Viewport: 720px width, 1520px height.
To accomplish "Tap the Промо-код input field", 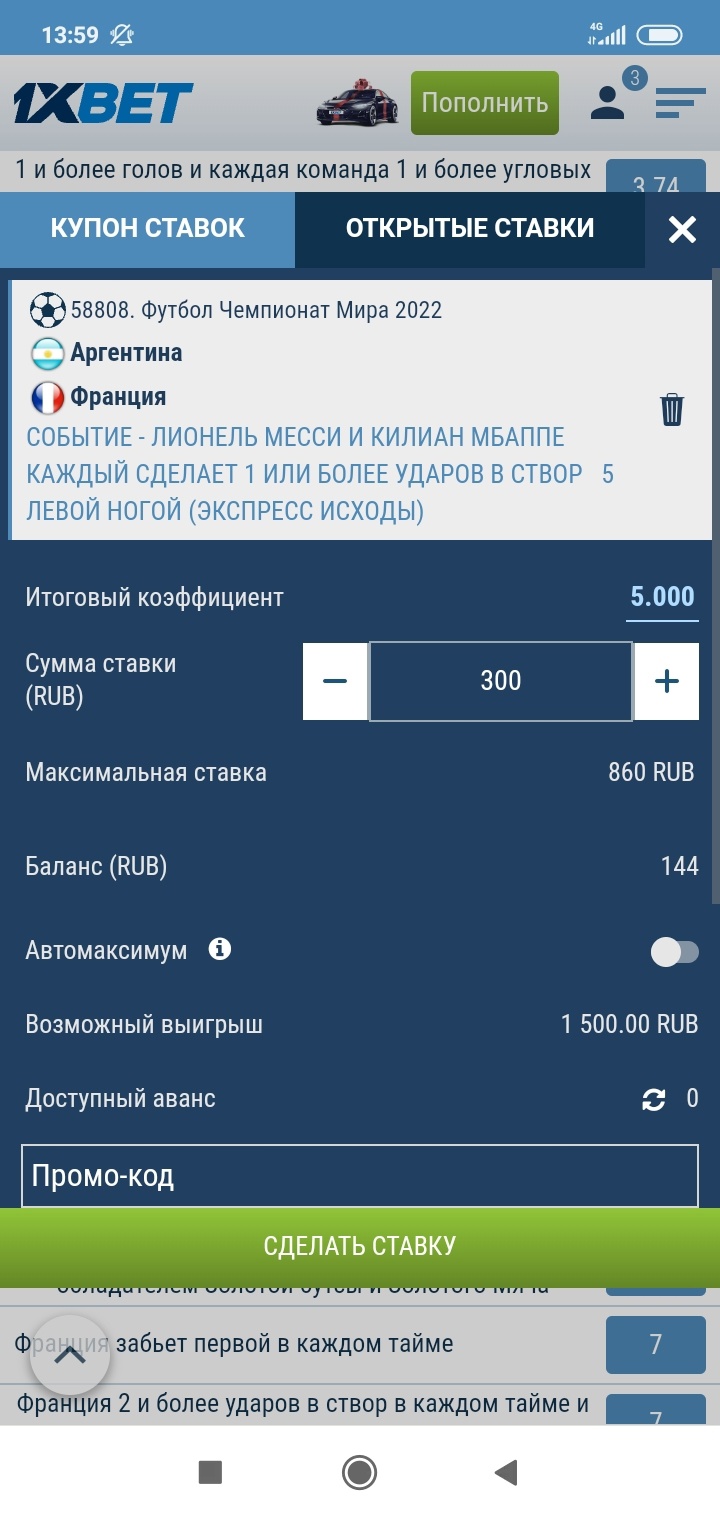I will pos(360,1176).
